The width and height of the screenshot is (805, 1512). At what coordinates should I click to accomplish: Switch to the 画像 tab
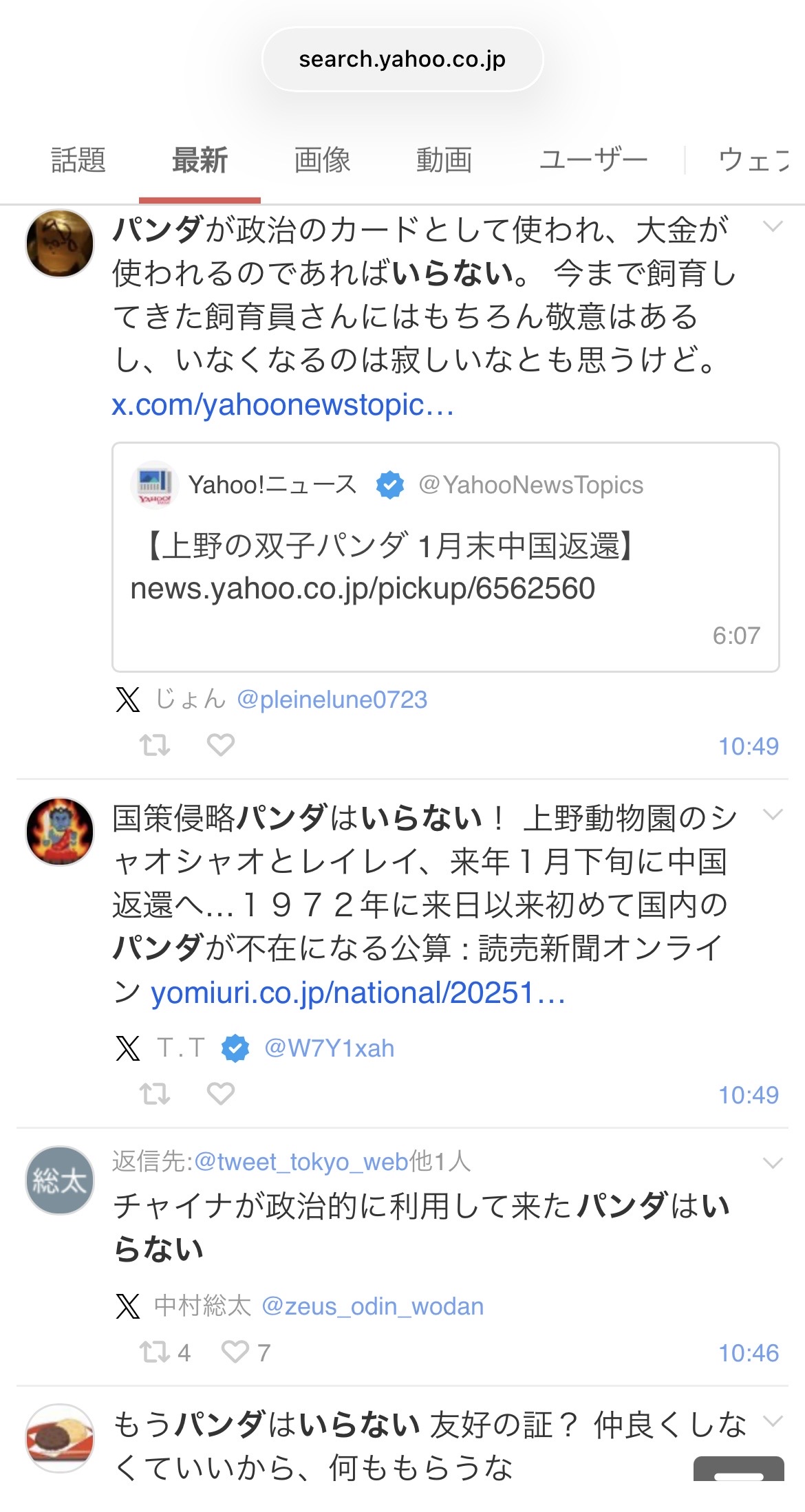[322, 160]
